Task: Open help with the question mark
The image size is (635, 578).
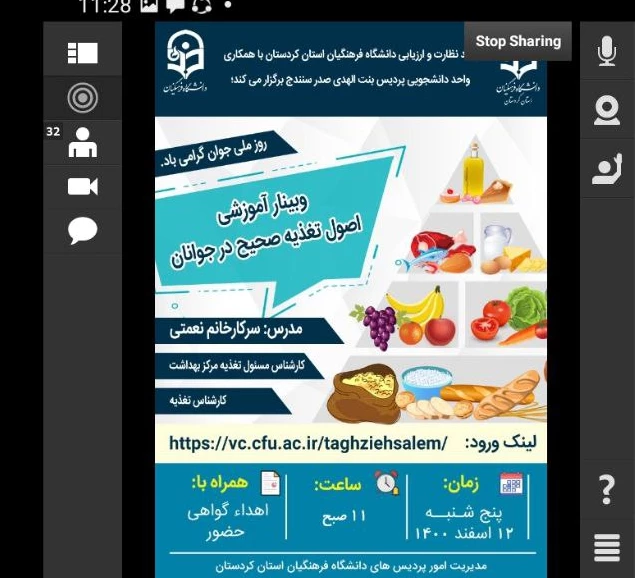Action: point(606,490)
